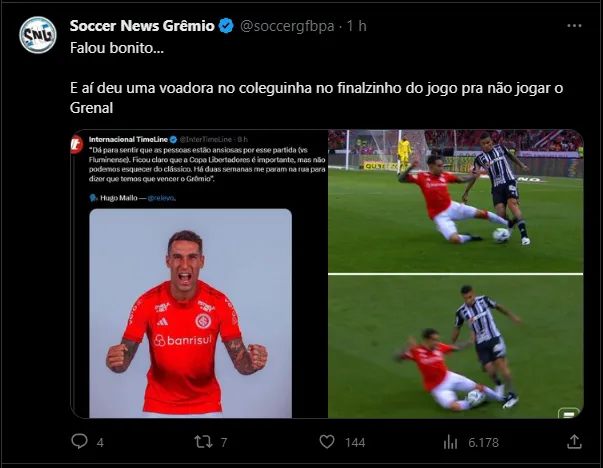The height and width of the screenshot is (468, 603).
Task: Share this tweet
Action: (574, 441)
